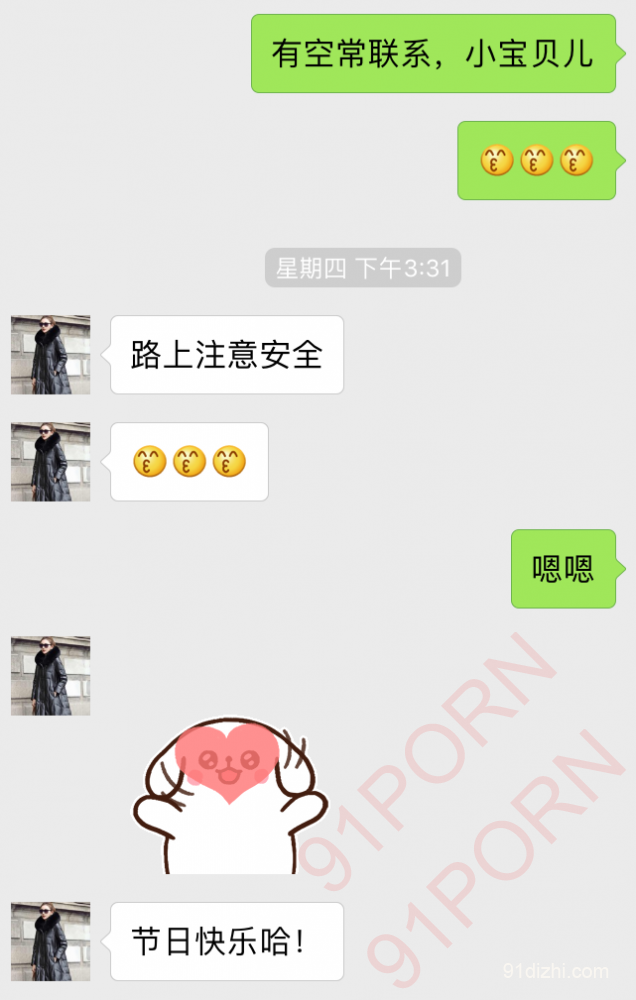Open the avatar beside the received kiss emojis
Image resolution: width=636 pixels, height=1000 pixels.
tap(51, 462)
